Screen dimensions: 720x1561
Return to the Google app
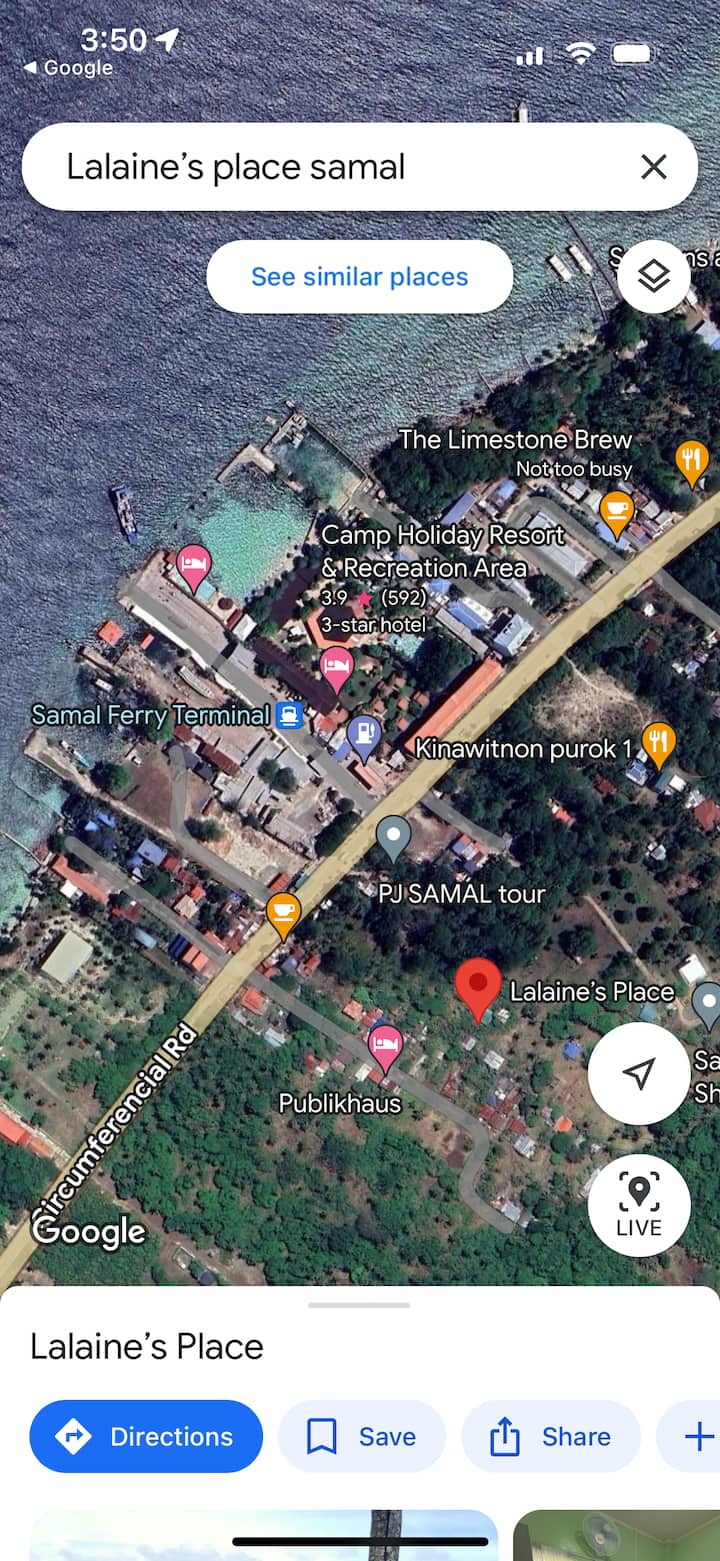(x=68, y=68)
